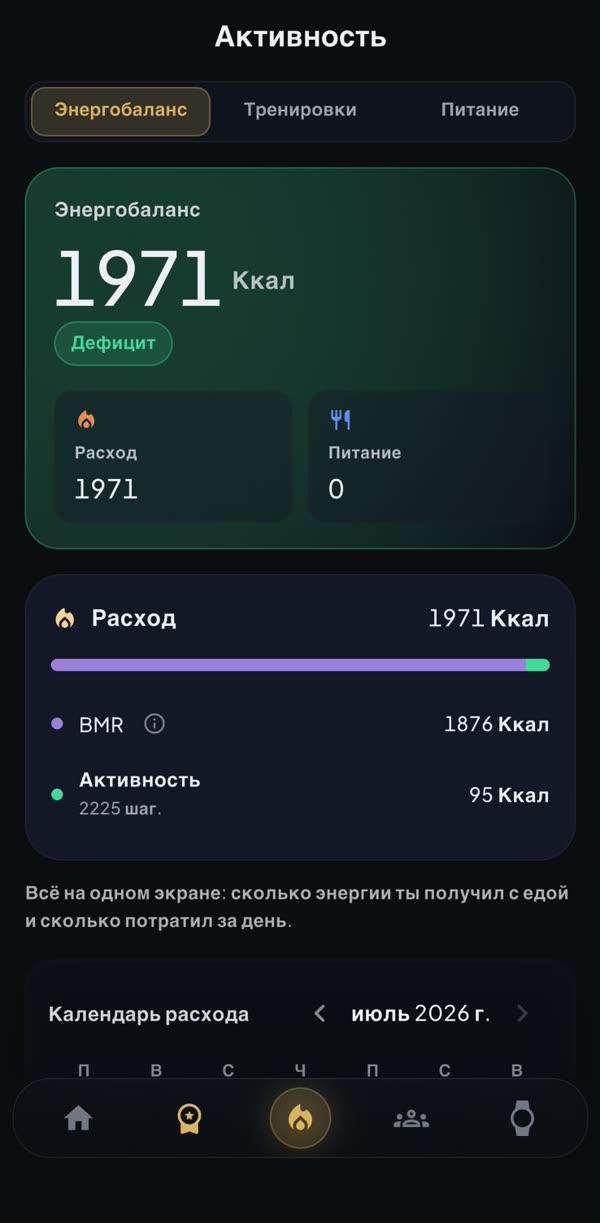Tap the flame activity tab
600x1223 pixels.
(x=300, y=1118)
